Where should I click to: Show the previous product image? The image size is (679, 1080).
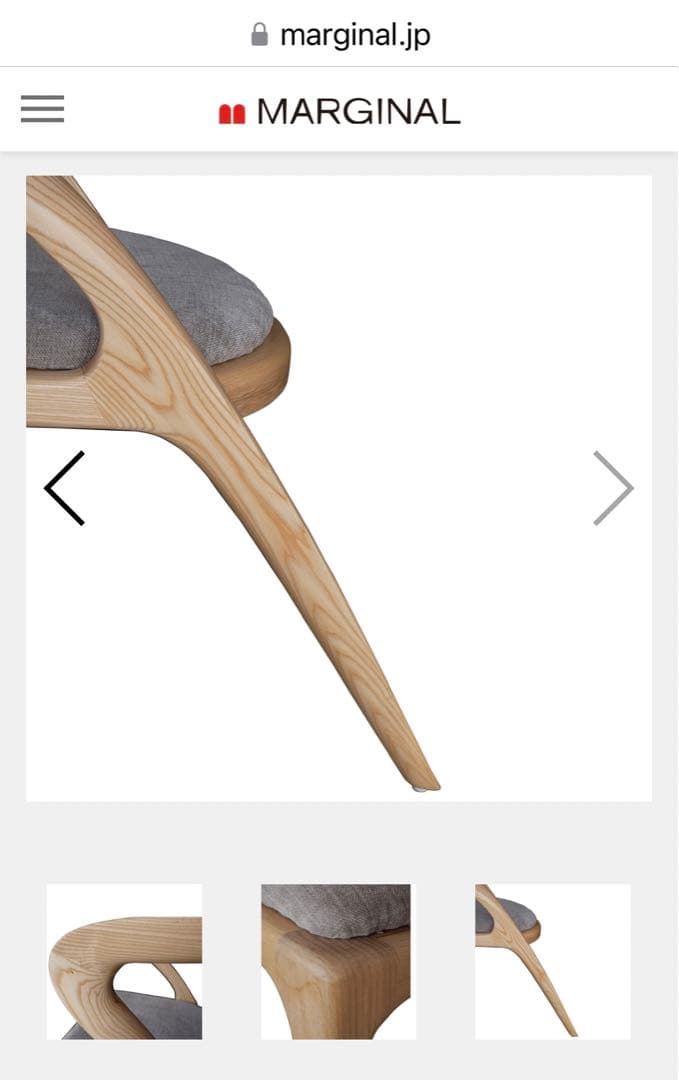coord(64,488)
